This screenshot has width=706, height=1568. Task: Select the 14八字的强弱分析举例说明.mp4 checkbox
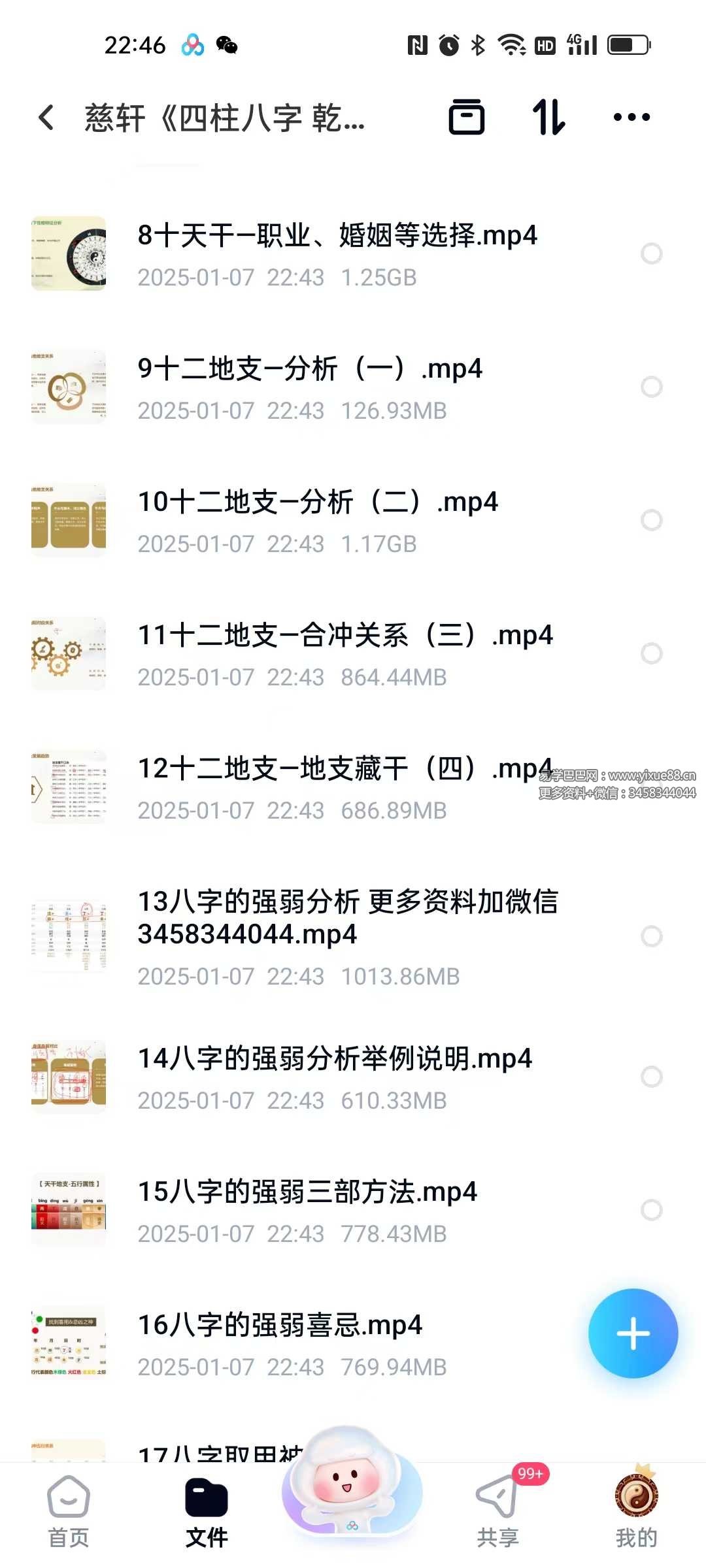point(651,1077)
